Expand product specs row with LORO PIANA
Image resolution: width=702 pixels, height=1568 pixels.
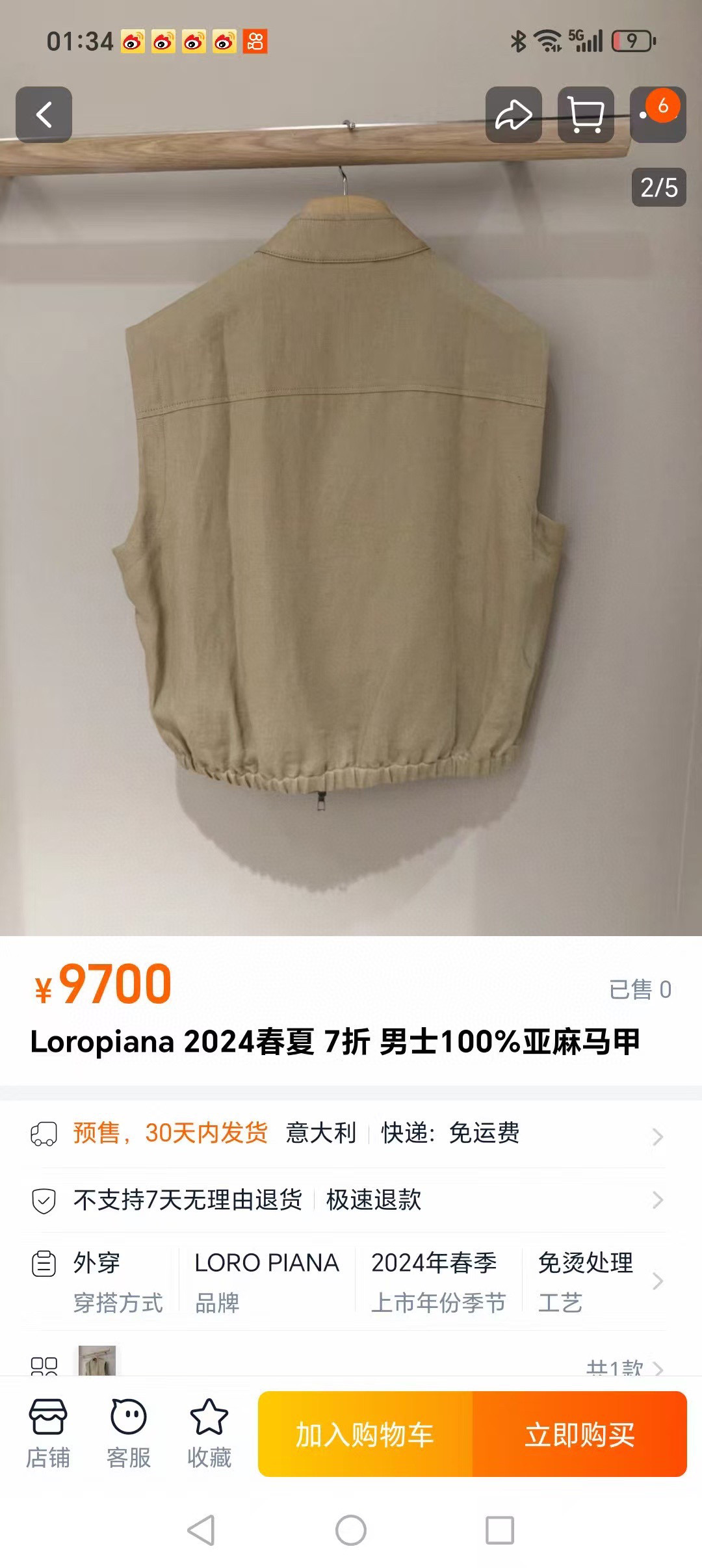[351, 1281]
